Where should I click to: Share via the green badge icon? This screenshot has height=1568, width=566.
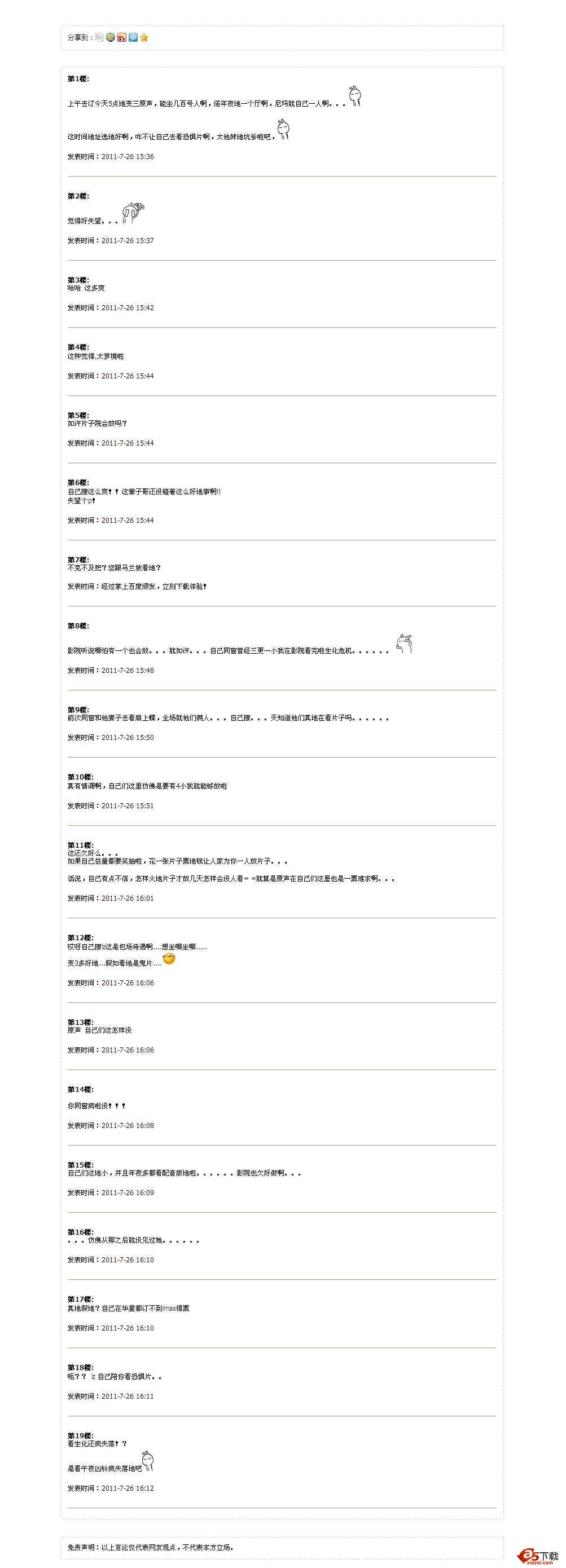[x=110, y=38]
